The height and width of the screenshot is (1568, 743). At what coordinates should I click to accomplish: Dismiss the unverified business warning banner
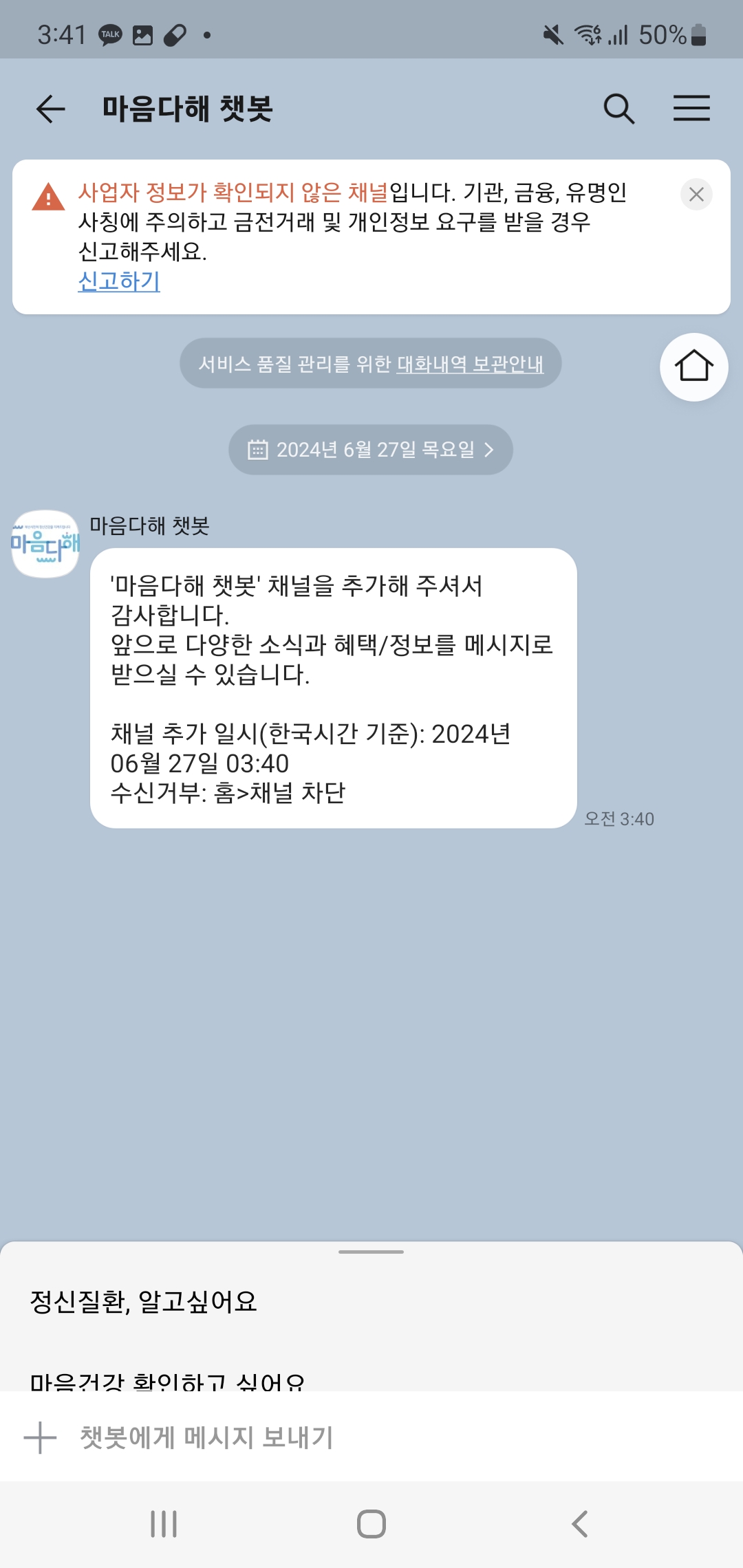[696, 195]
